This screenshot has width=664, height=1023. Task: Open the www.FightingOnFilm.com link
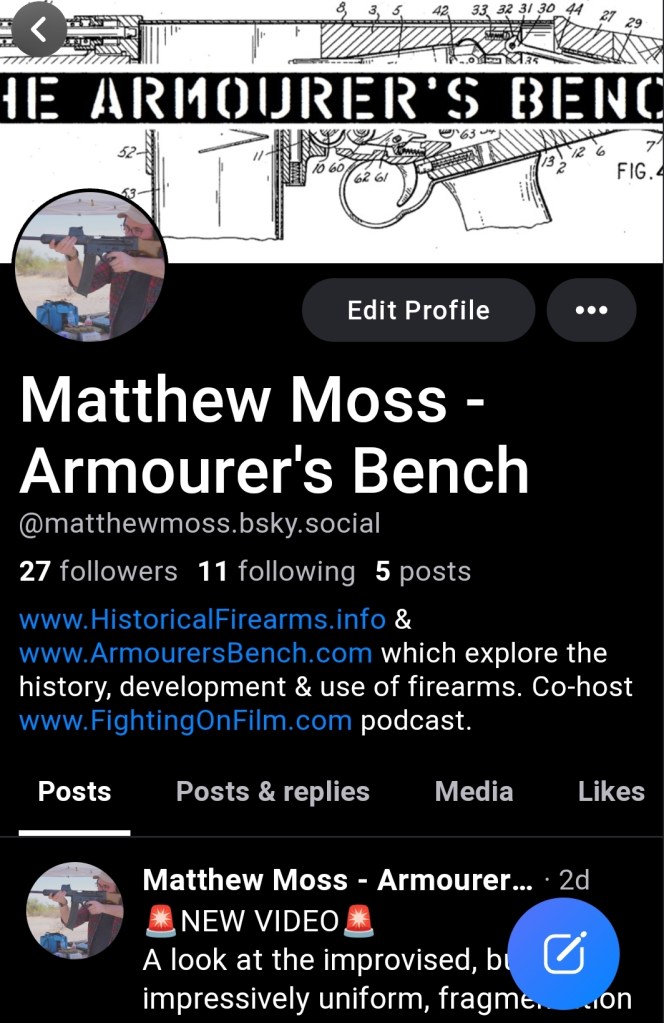[x=186, y=720]
